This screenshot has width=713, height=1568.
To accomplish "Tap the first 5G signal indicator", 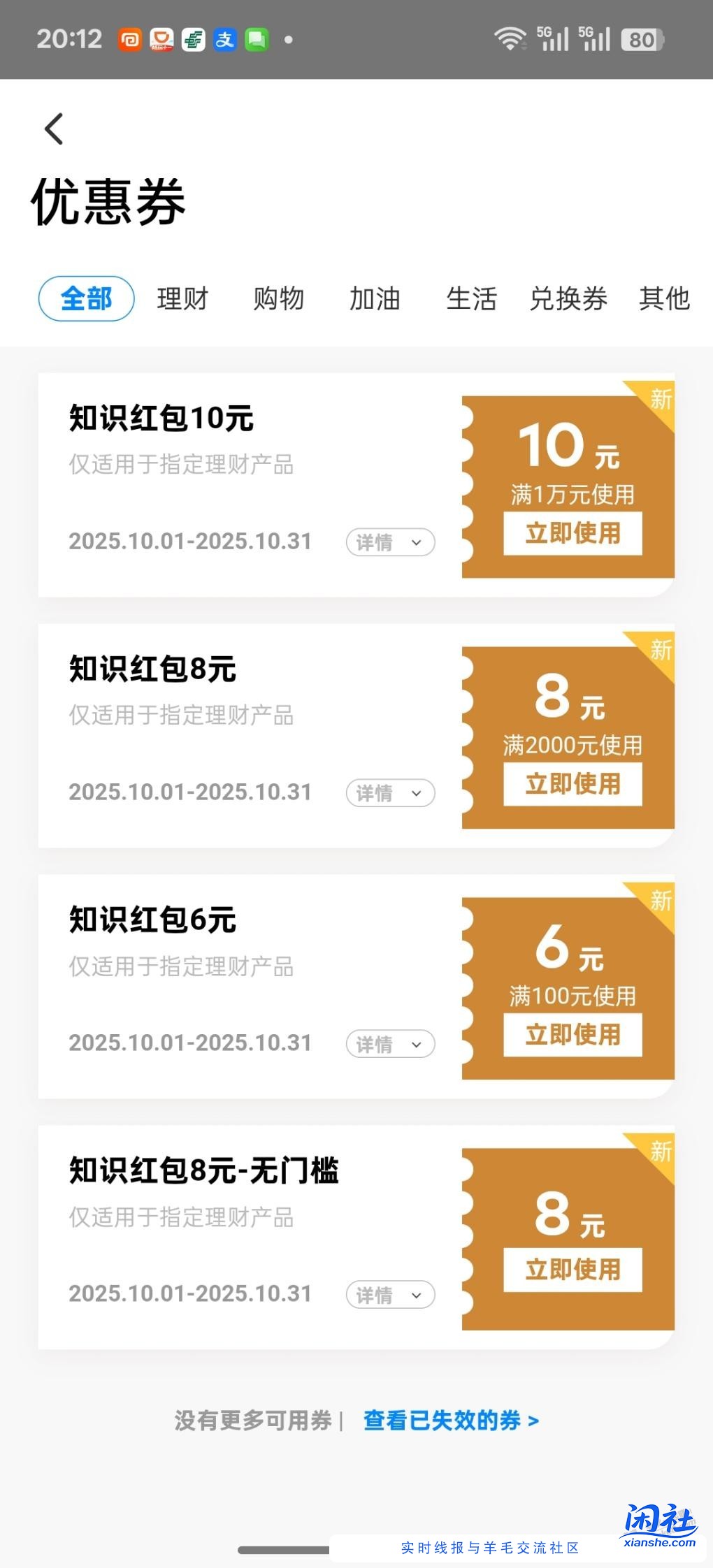I will tap(552, 38).
